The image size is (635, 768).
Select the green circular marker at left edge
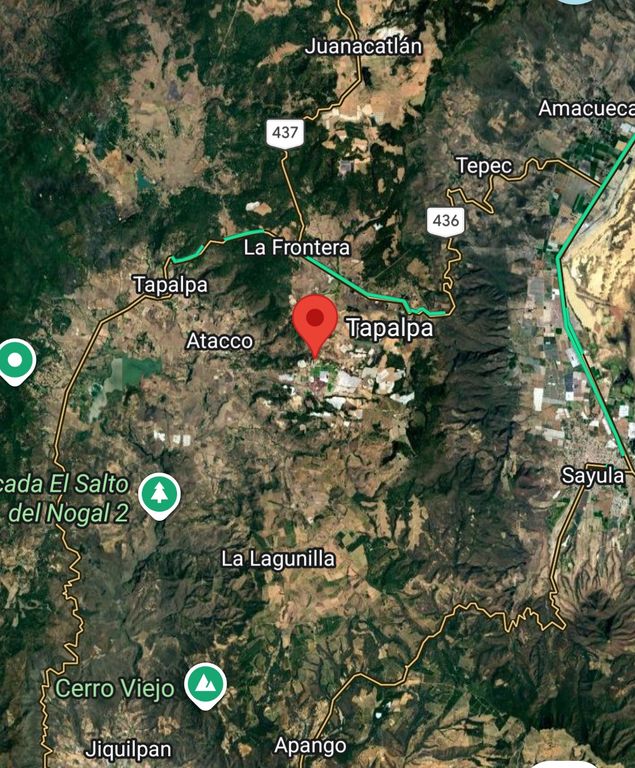click(16, 361)
